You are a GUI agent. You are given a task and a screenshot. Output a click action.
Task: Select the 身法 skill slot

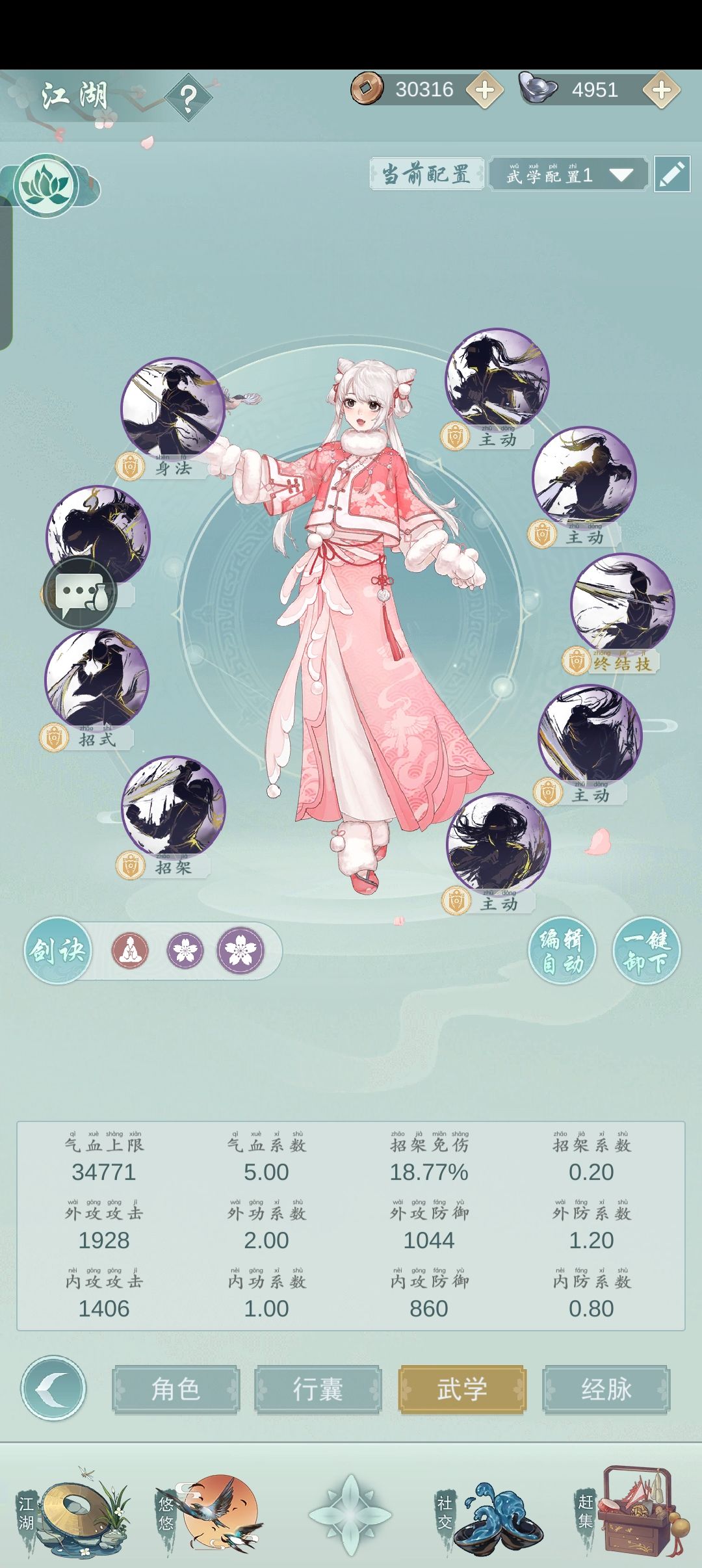point(173,408)
